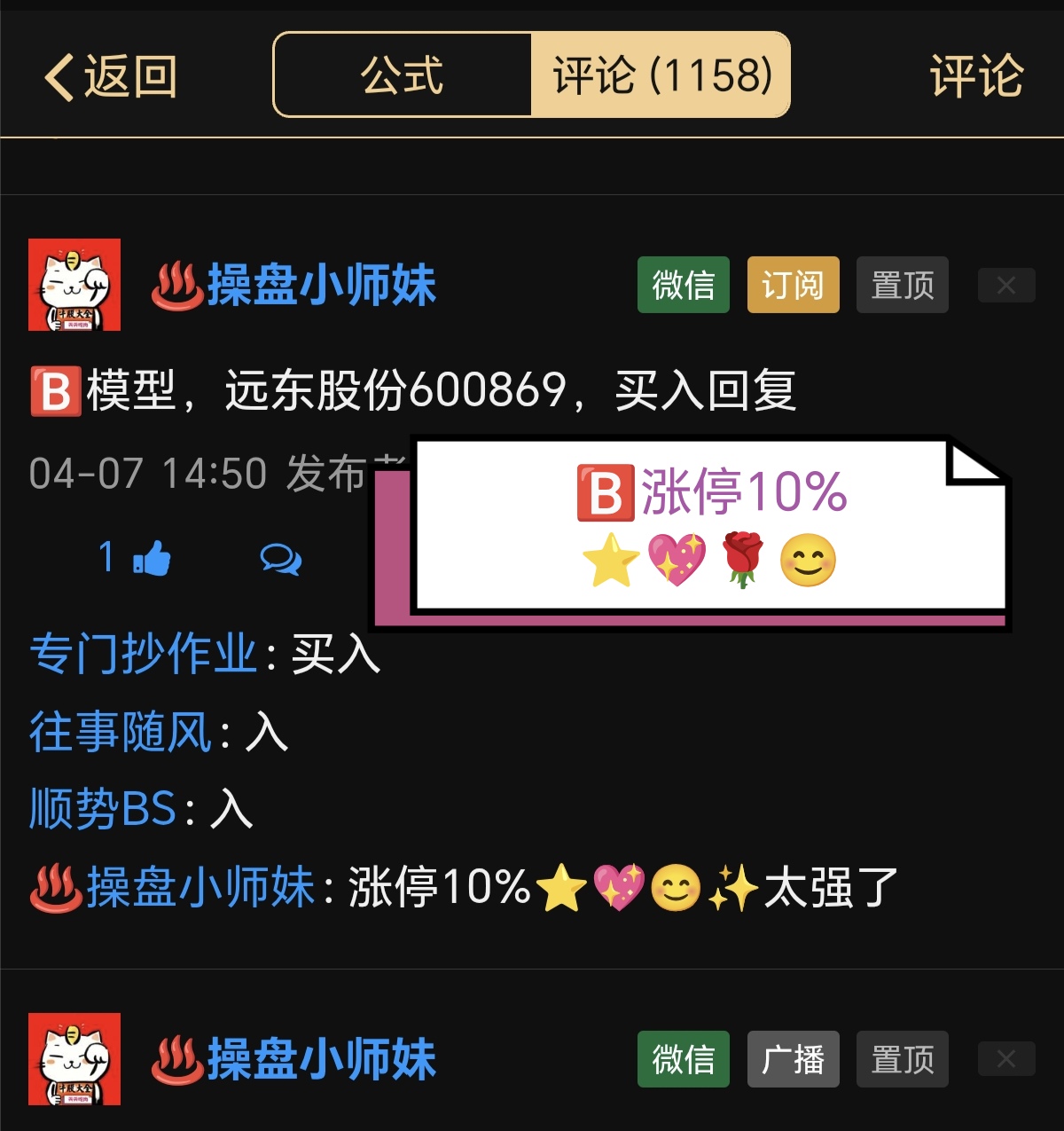This screenshot has height=1131, width=1064.
Task: View commenter 顺势BS's profile
Action: click(x=103, y=809)
